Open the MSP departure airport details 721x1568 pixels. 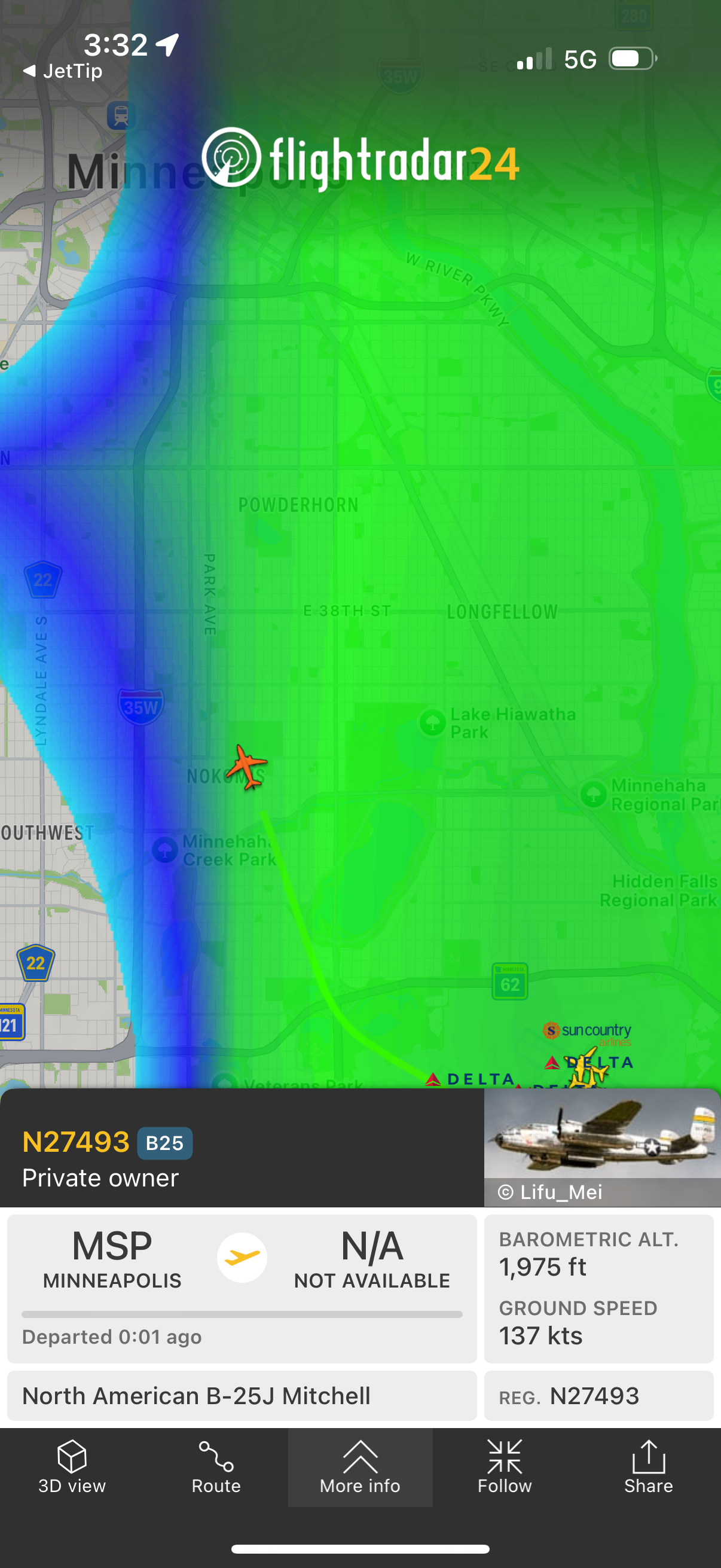pyautogui.click(x=112, y=1258)
